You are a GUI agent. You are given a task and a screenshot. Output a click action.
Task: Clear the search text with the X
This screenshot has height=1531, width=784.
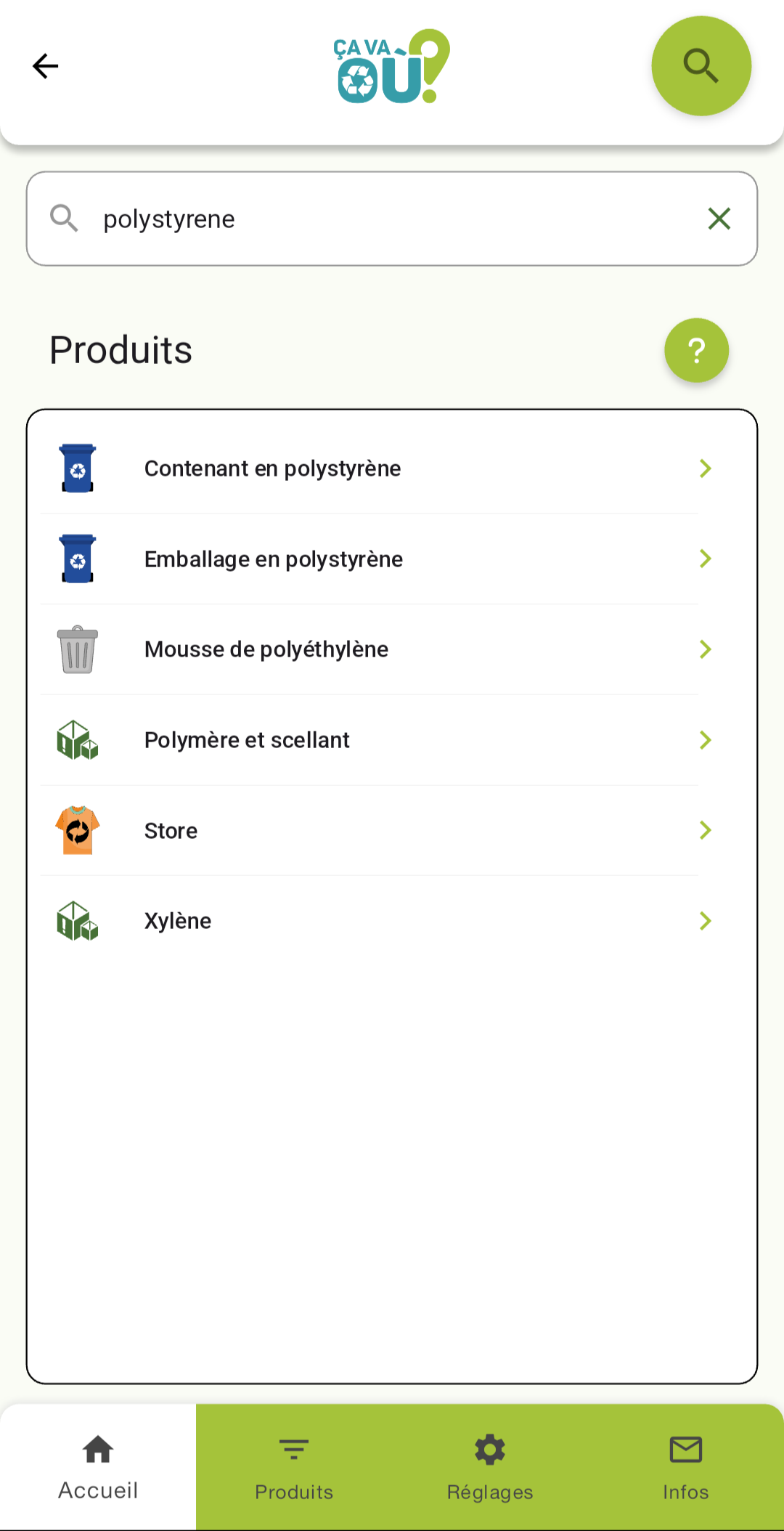coord(719,219)
